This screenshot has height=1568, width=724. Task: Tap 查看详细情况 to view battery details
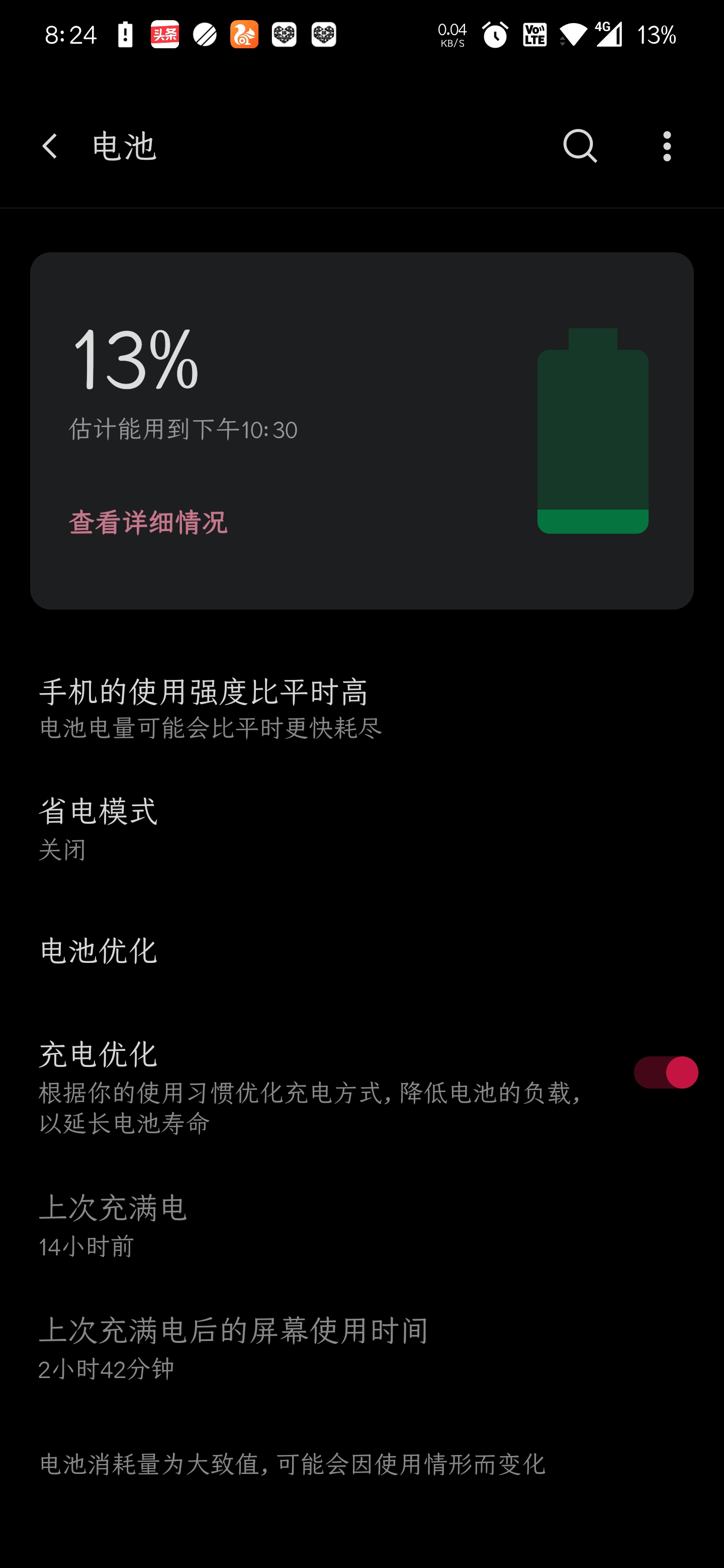click(x=148, y=522)
